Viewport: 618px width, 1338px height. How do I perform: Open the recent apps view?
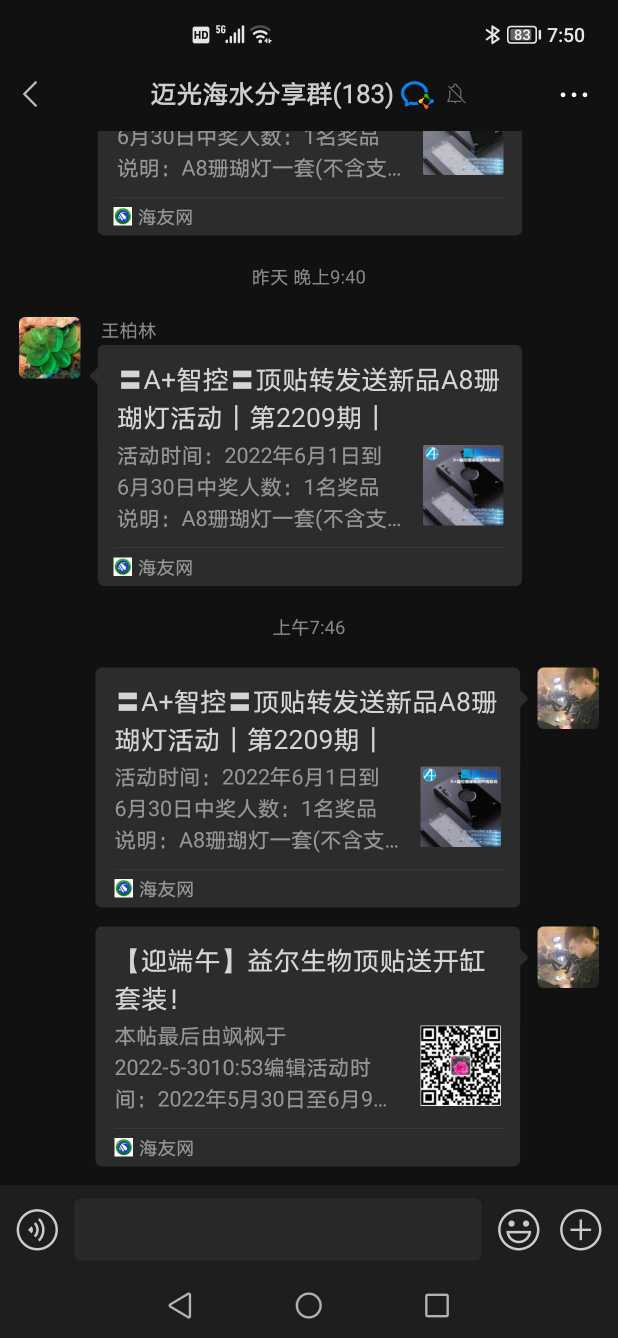(x=436, y=1305)
